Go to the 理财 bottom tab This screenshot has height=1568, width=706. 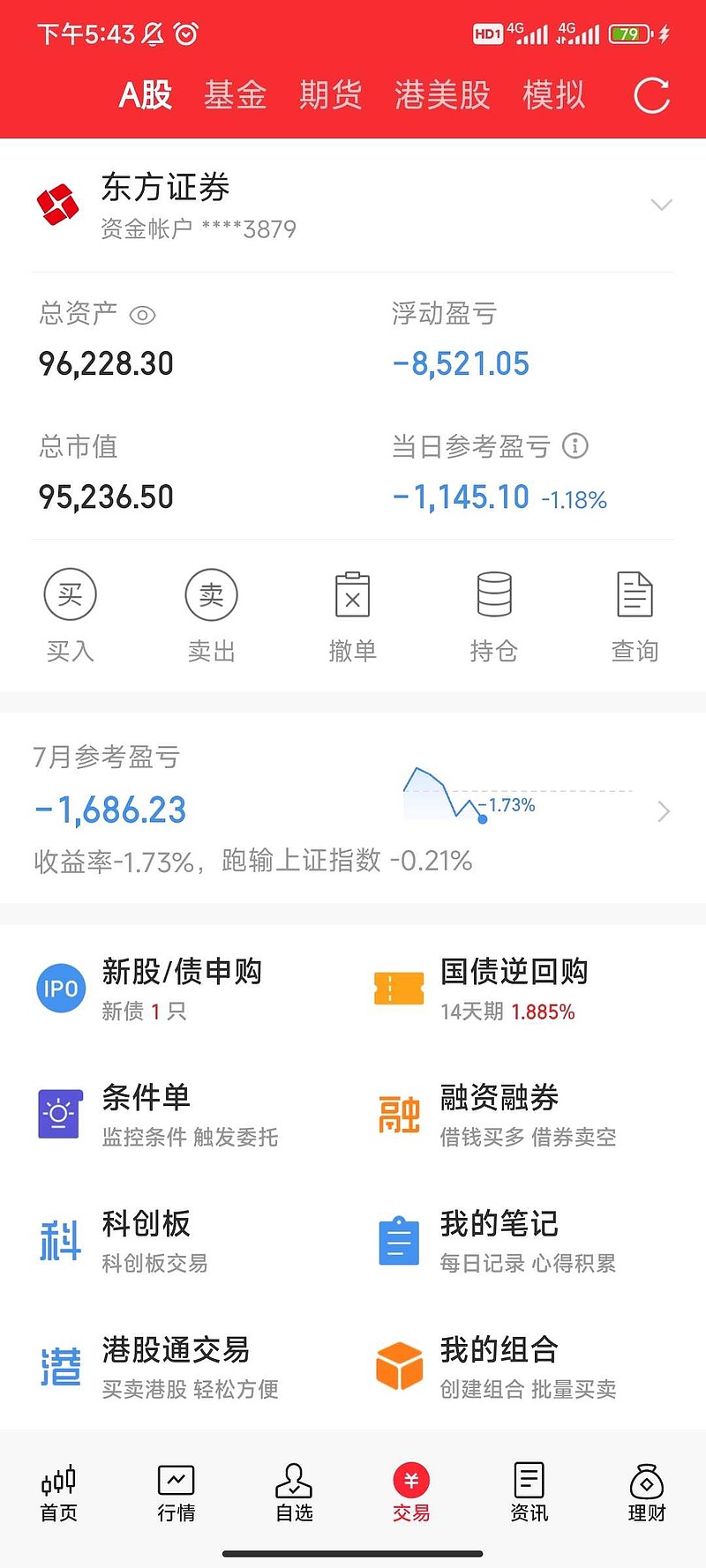[646, 1494]
